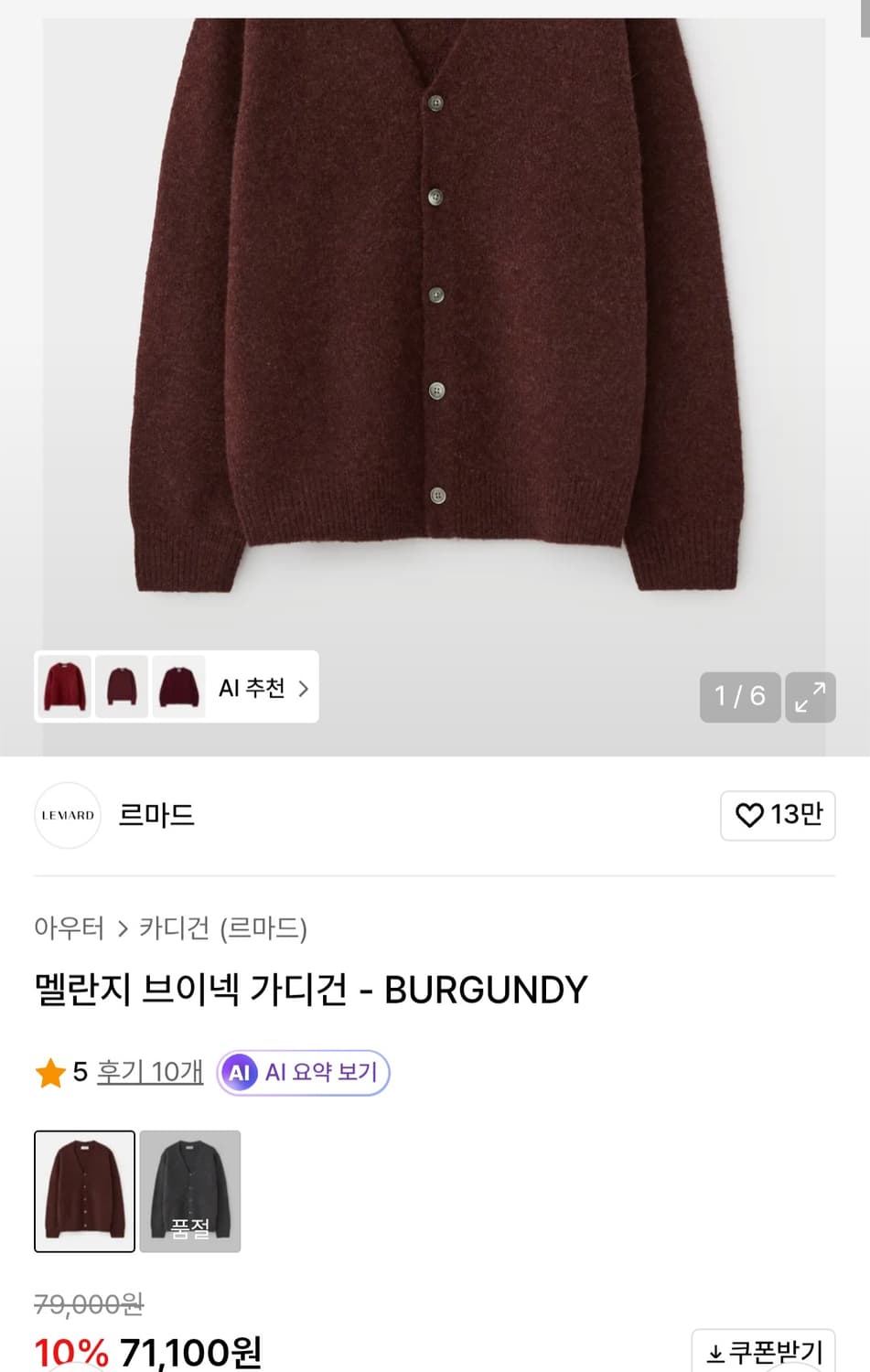870x1372 pixels.
Task: Open the LEMARD brand logo circle
Action: click(67, 815)
